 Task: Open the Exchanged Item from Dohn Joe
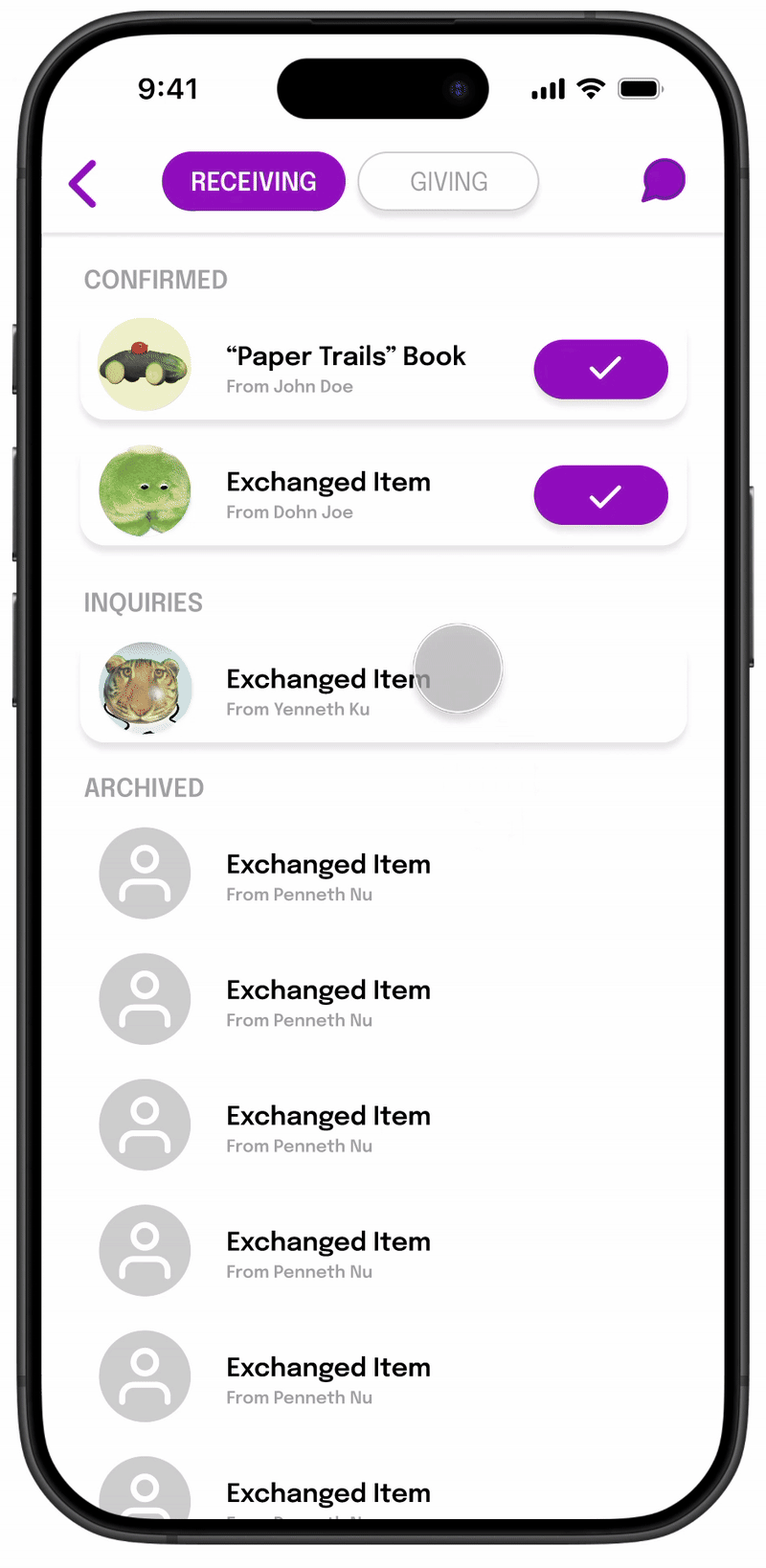[383, 494]
